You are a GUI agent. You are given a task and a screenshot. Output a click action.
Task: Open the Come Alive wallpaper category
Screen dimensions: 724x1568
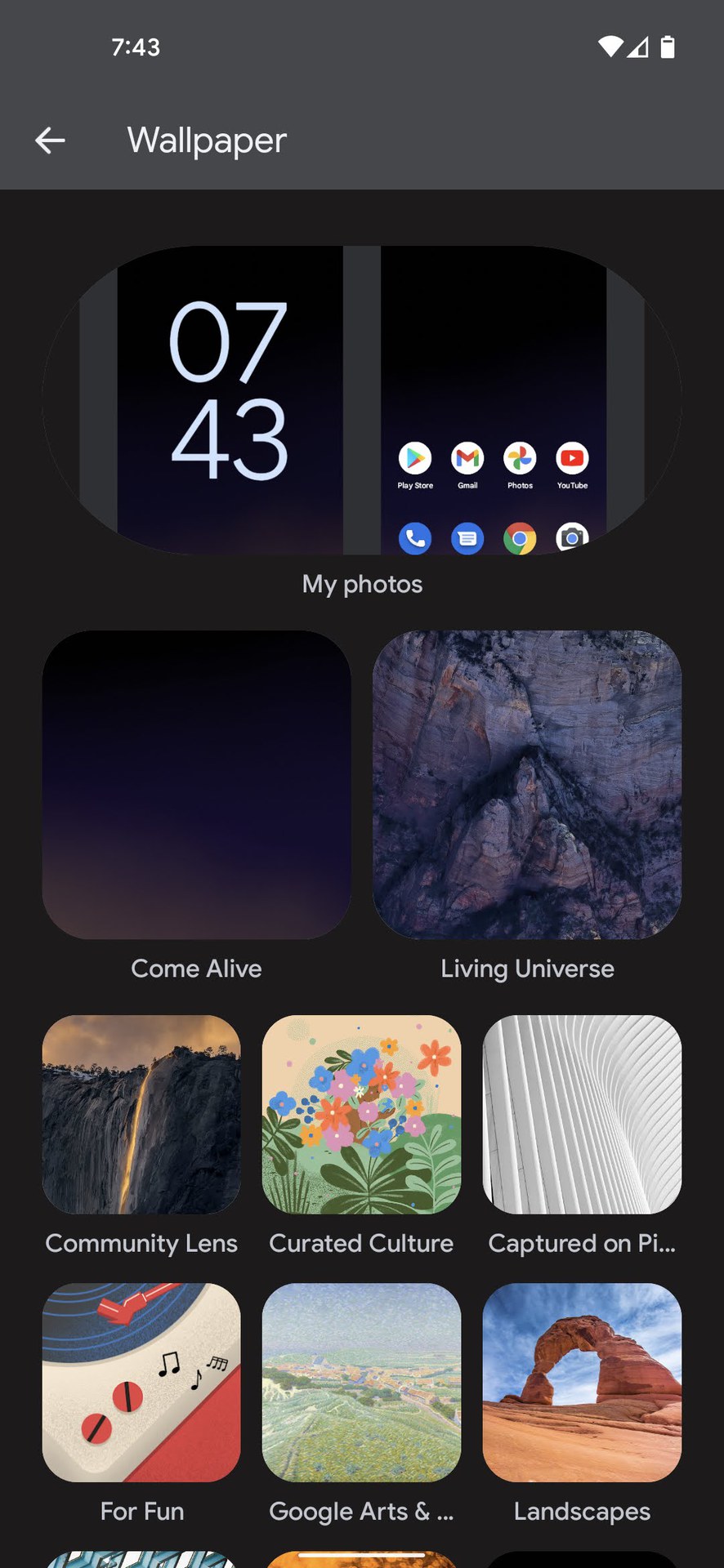[196, 785]
